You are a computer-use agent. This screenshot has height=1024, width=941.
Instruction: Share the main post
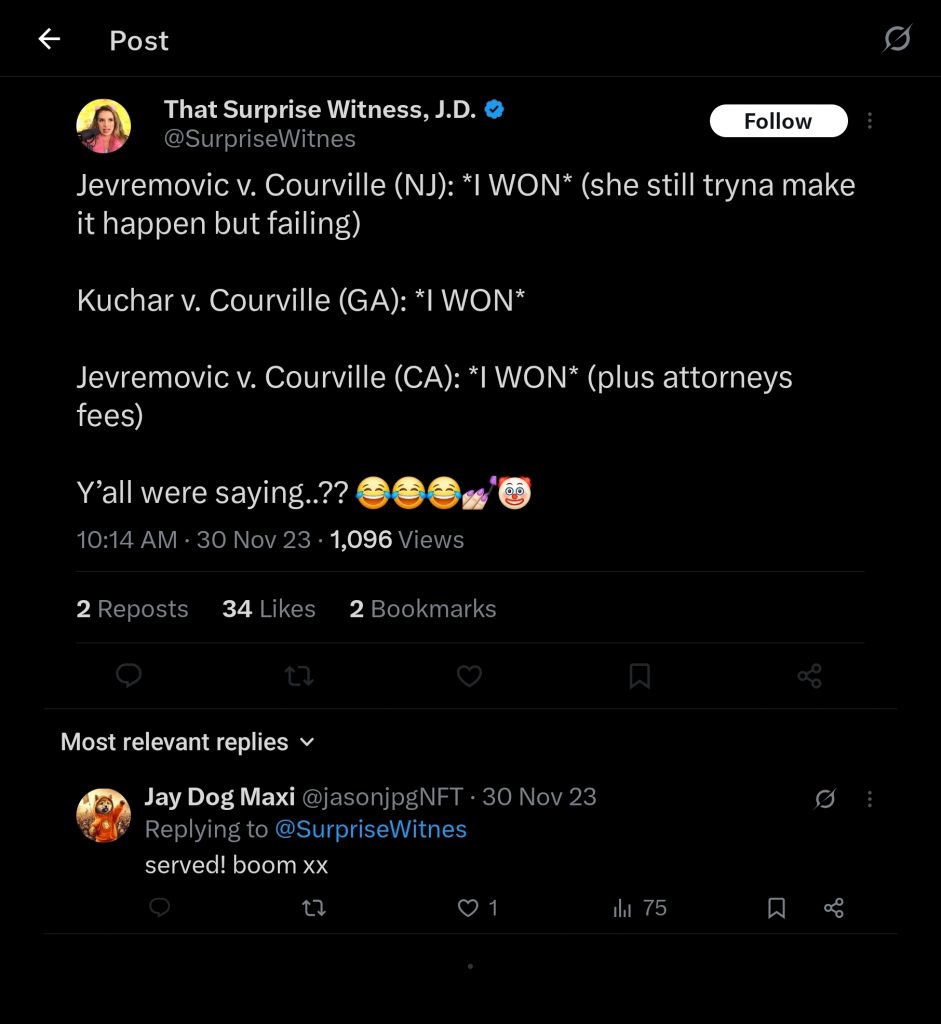[x=810, y=677]
